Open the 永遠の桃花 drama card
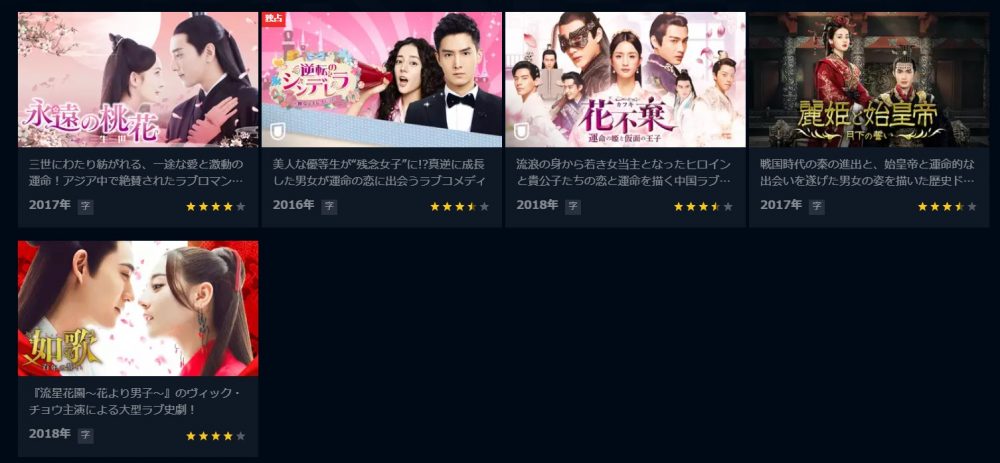1000x463 pixels. [x=138, y=80]
